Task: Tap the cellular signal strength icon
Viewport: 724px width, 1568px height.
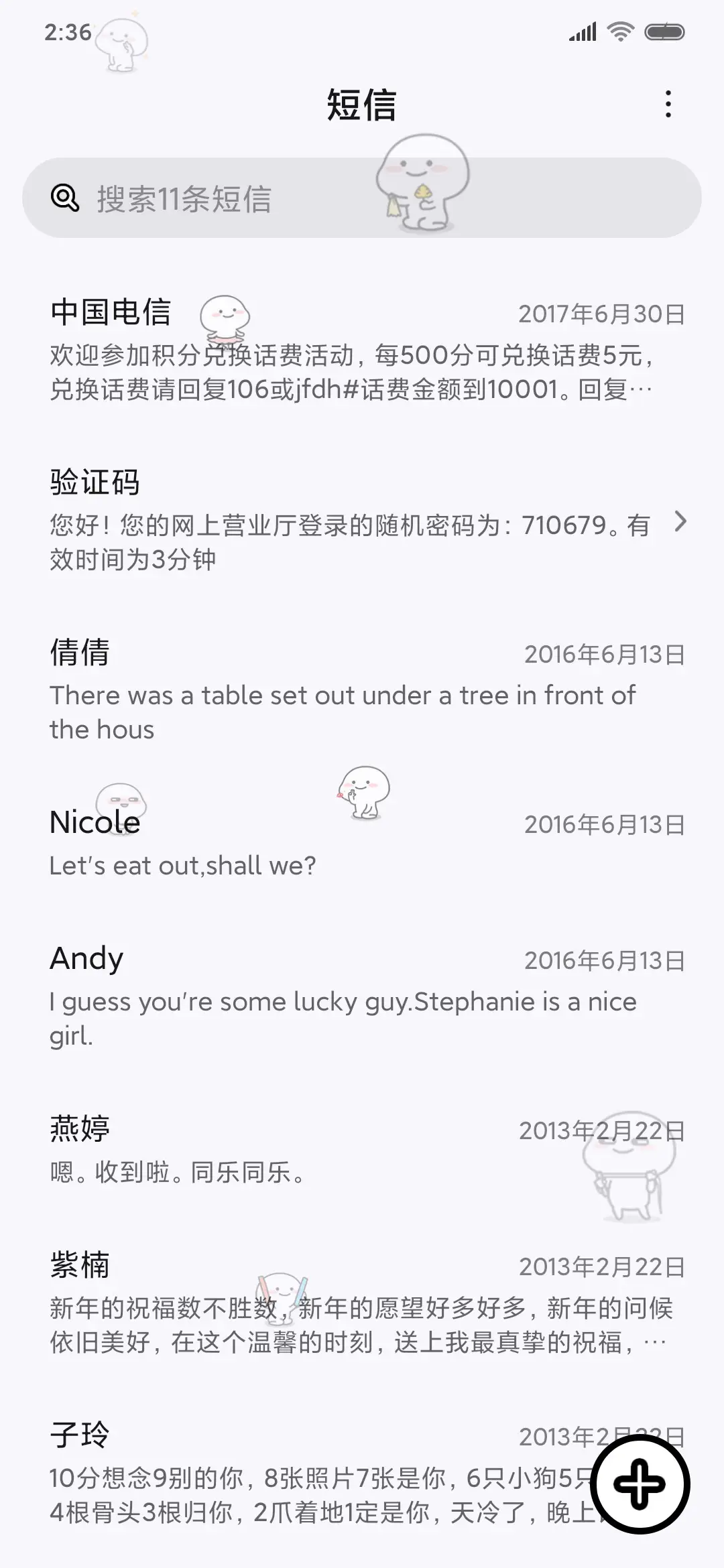Action: (583, 31)
